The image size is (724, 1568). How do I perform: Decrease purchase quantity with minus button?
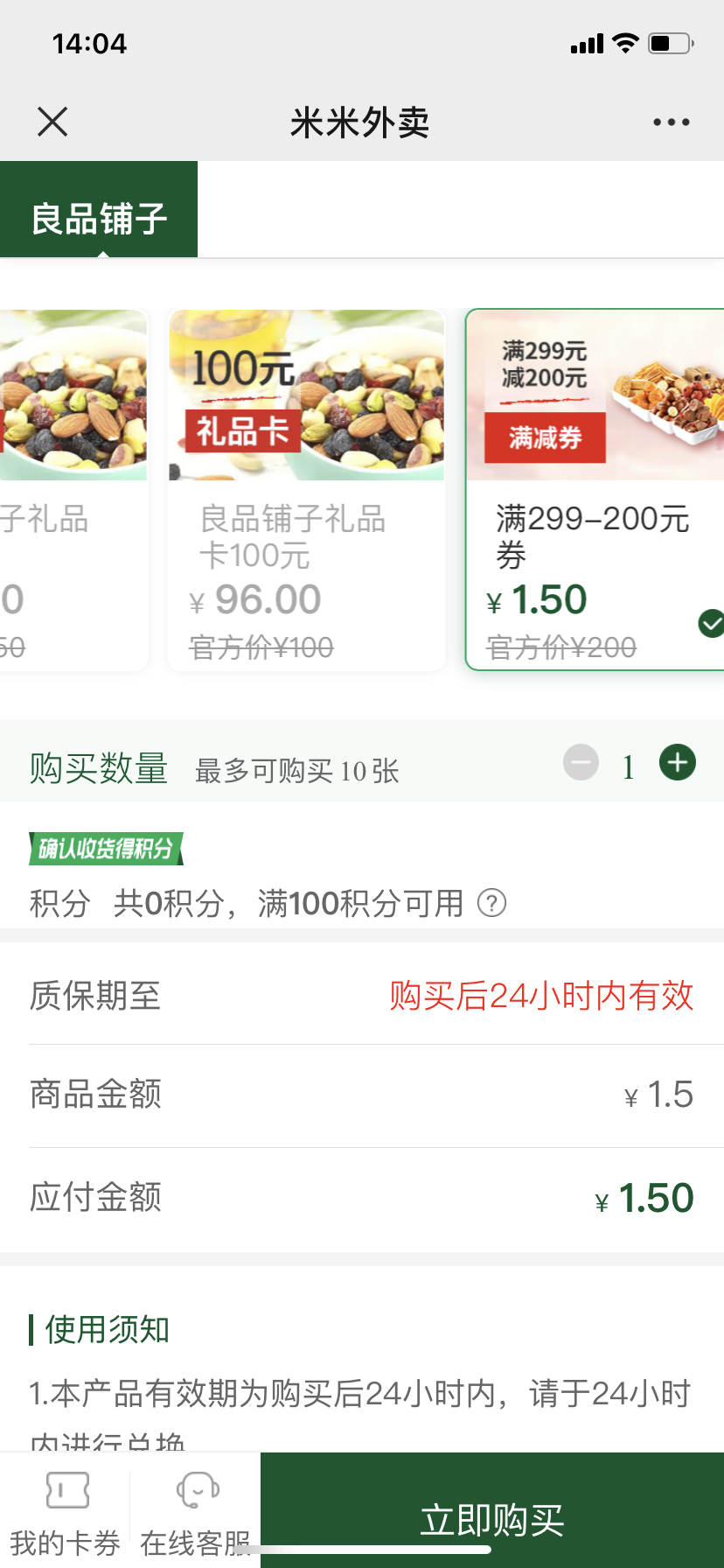[x=581, y=763]
